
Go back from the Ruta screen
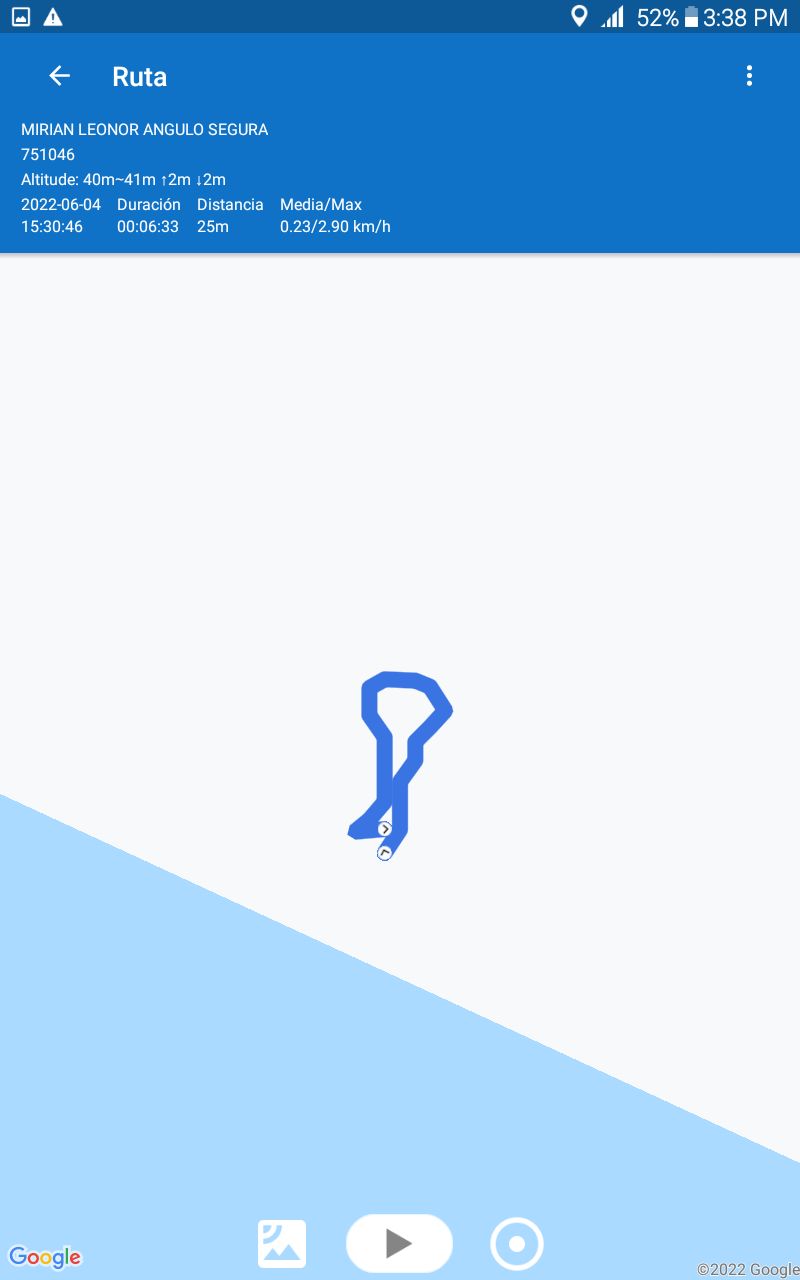coord(60,76)
